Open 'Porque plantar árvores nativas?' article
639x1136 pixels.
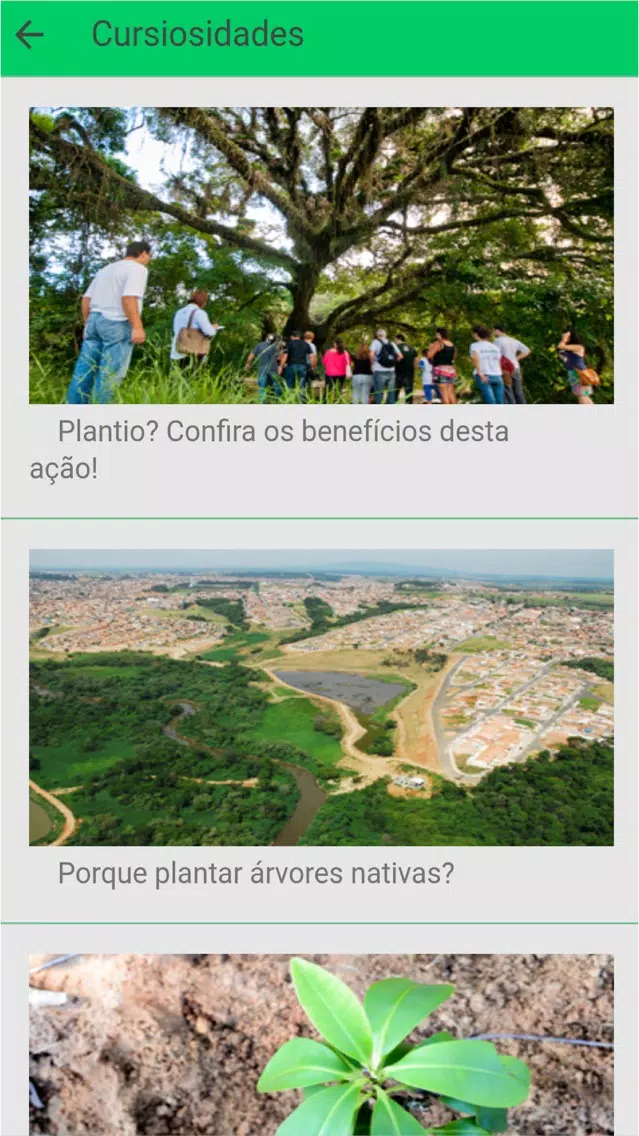point(320,721)
